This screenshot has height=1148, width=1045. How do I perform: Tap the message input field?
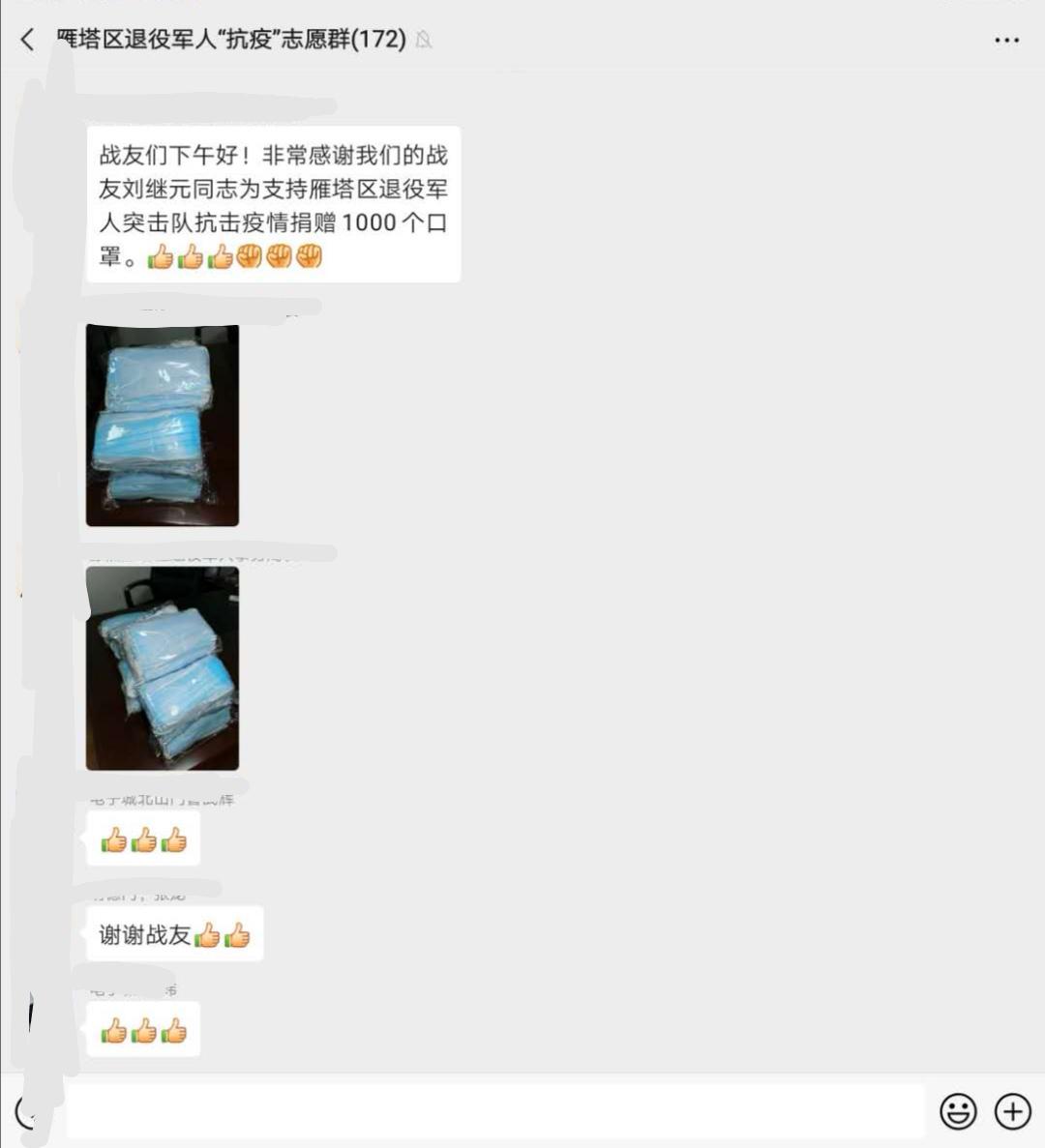(x=493, y=1111)
